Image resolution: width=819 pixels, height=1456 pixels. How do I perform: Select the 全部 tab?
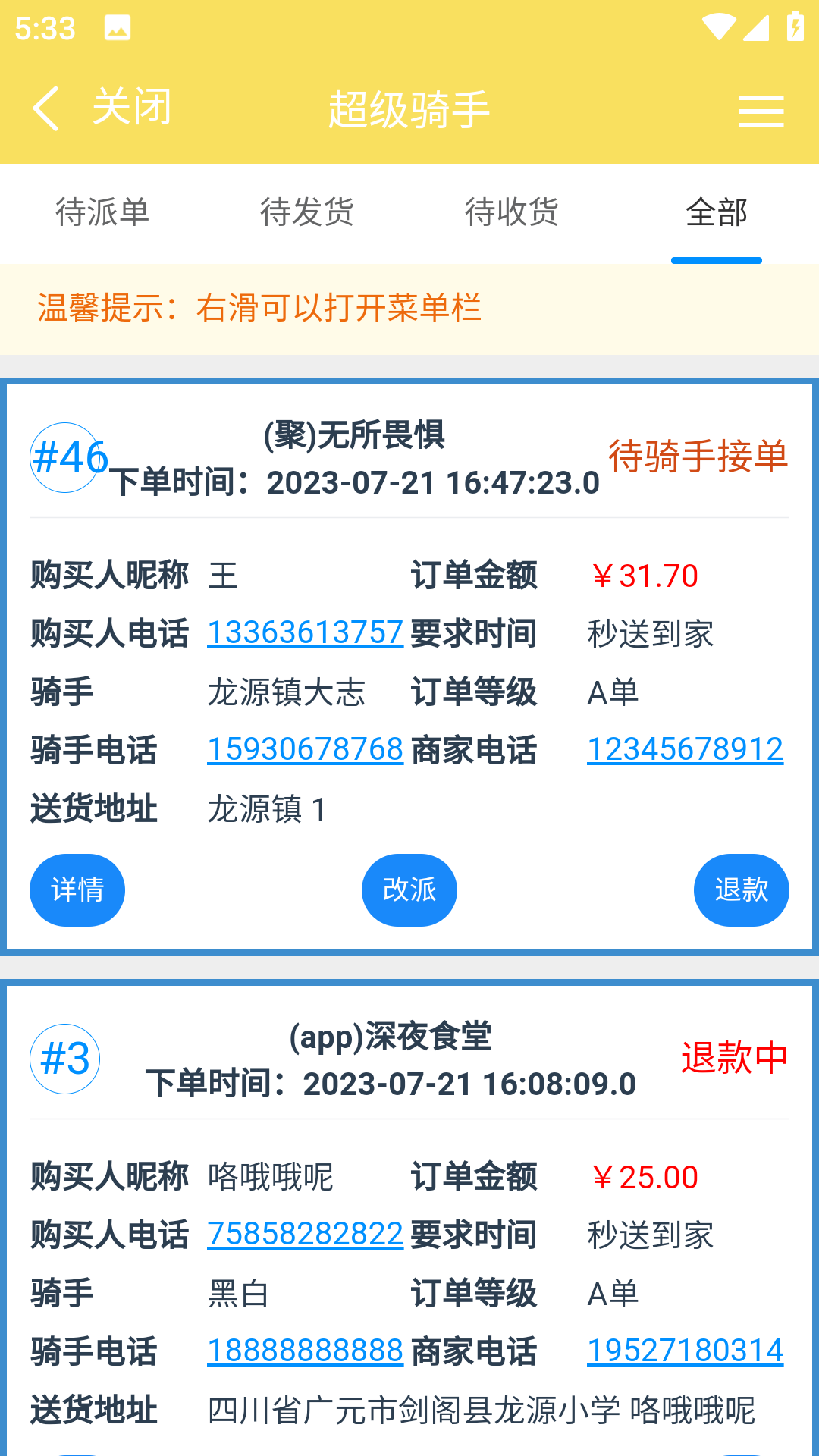coord(717,212)
